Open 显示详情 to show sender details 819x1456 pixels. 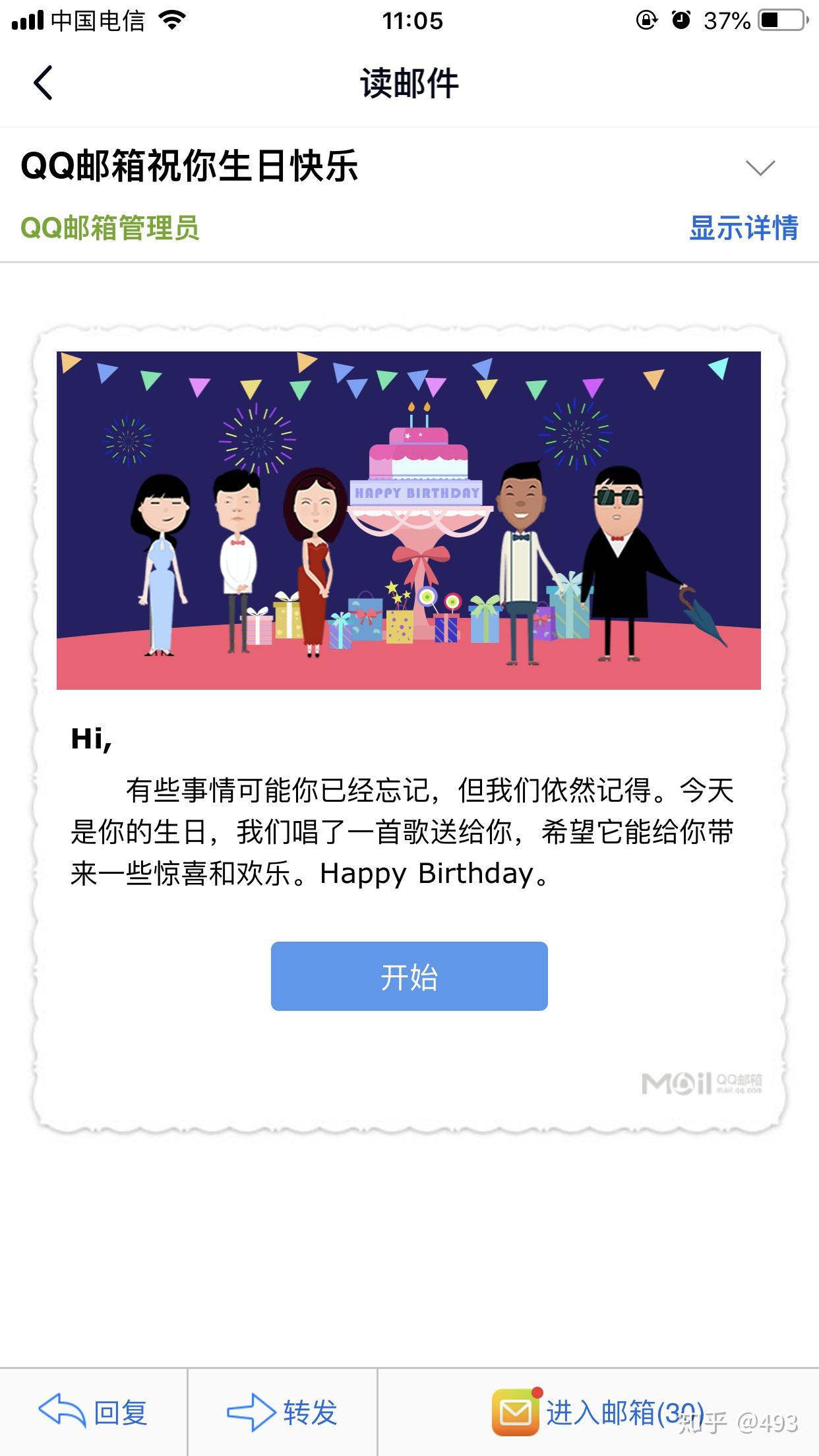point(745,229)
